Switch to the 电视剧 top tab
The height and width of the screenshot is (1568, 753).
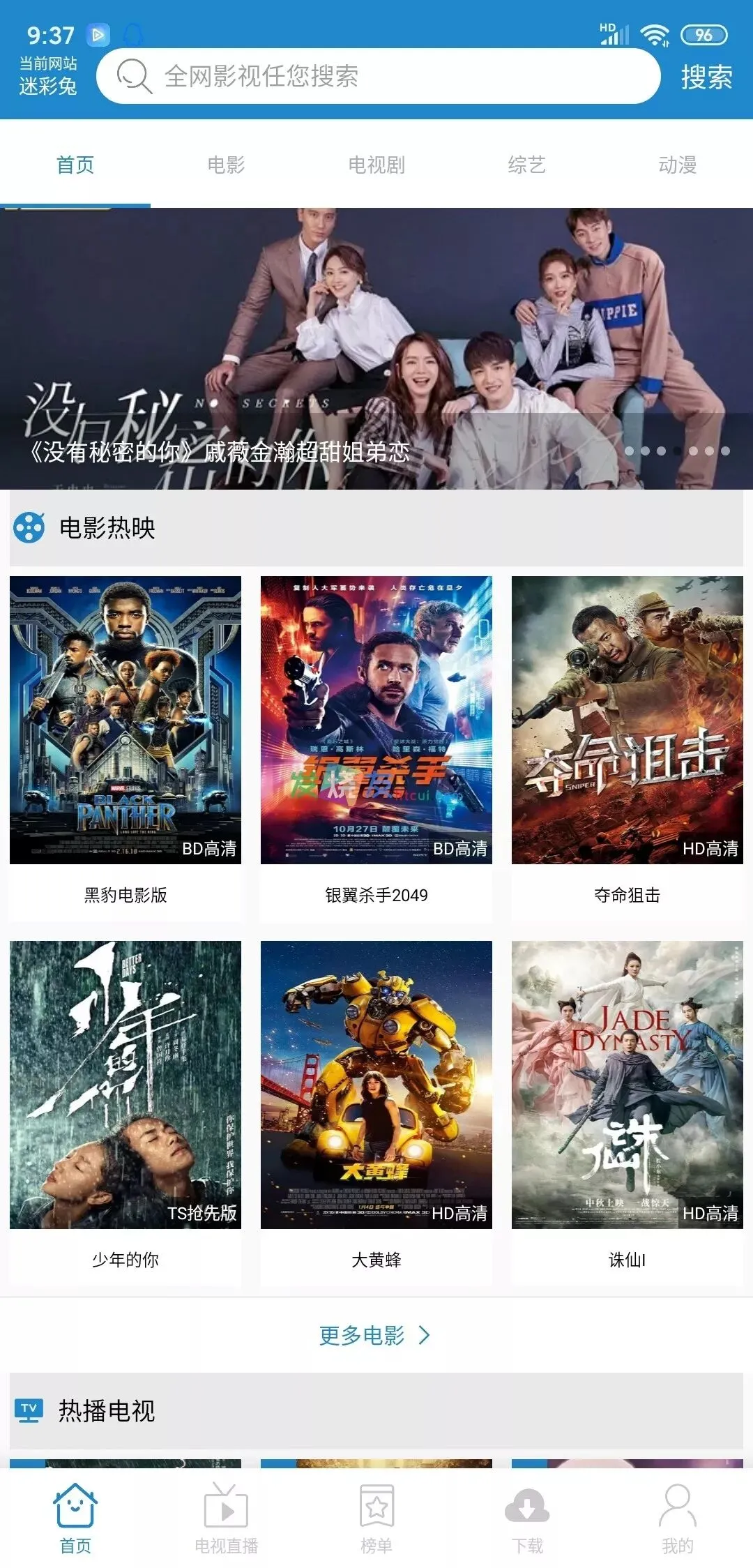[x=376, y=165]
